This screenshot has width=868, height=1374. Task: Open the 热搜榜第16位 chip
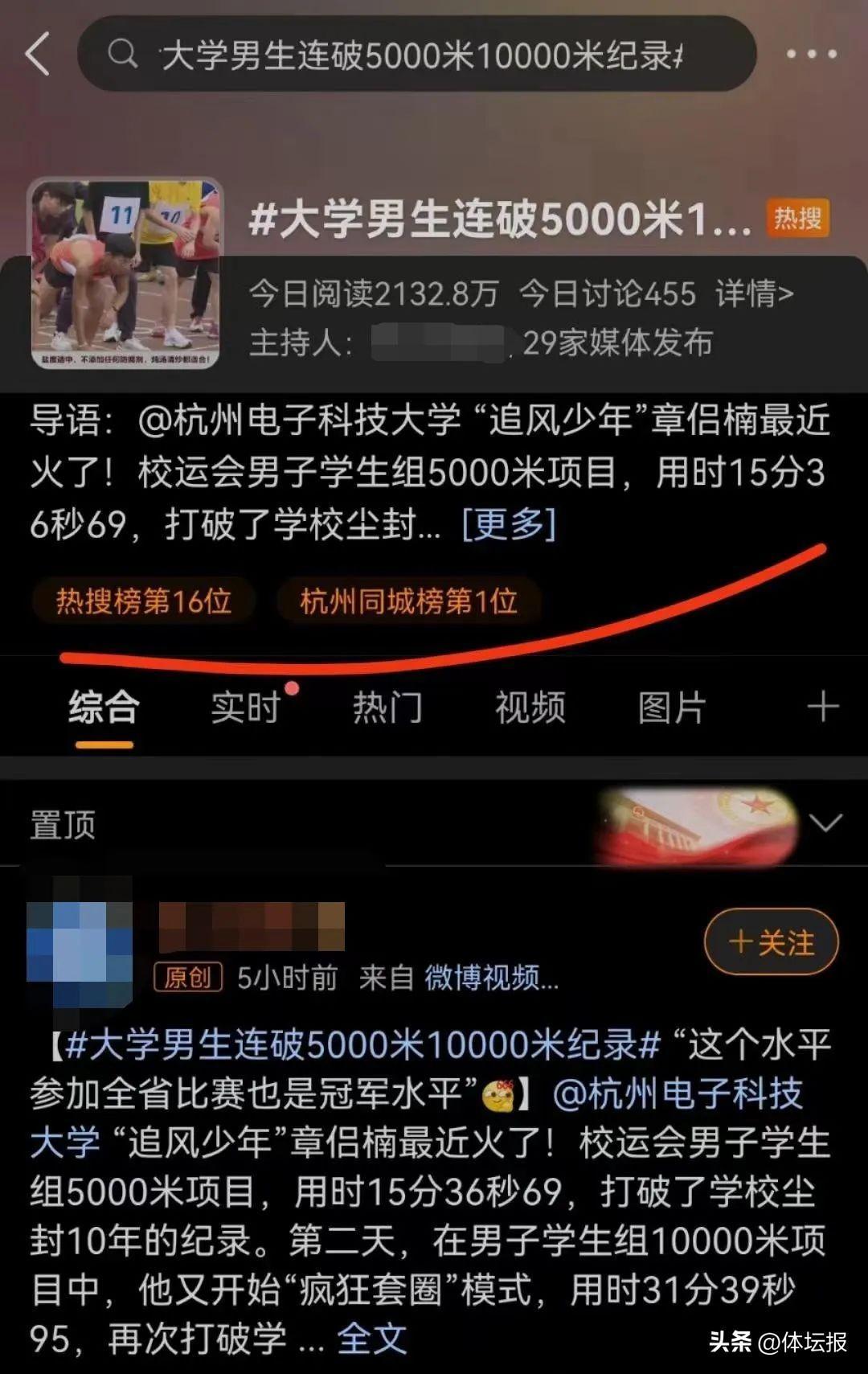pyautogui.click(x=144, y=601)
